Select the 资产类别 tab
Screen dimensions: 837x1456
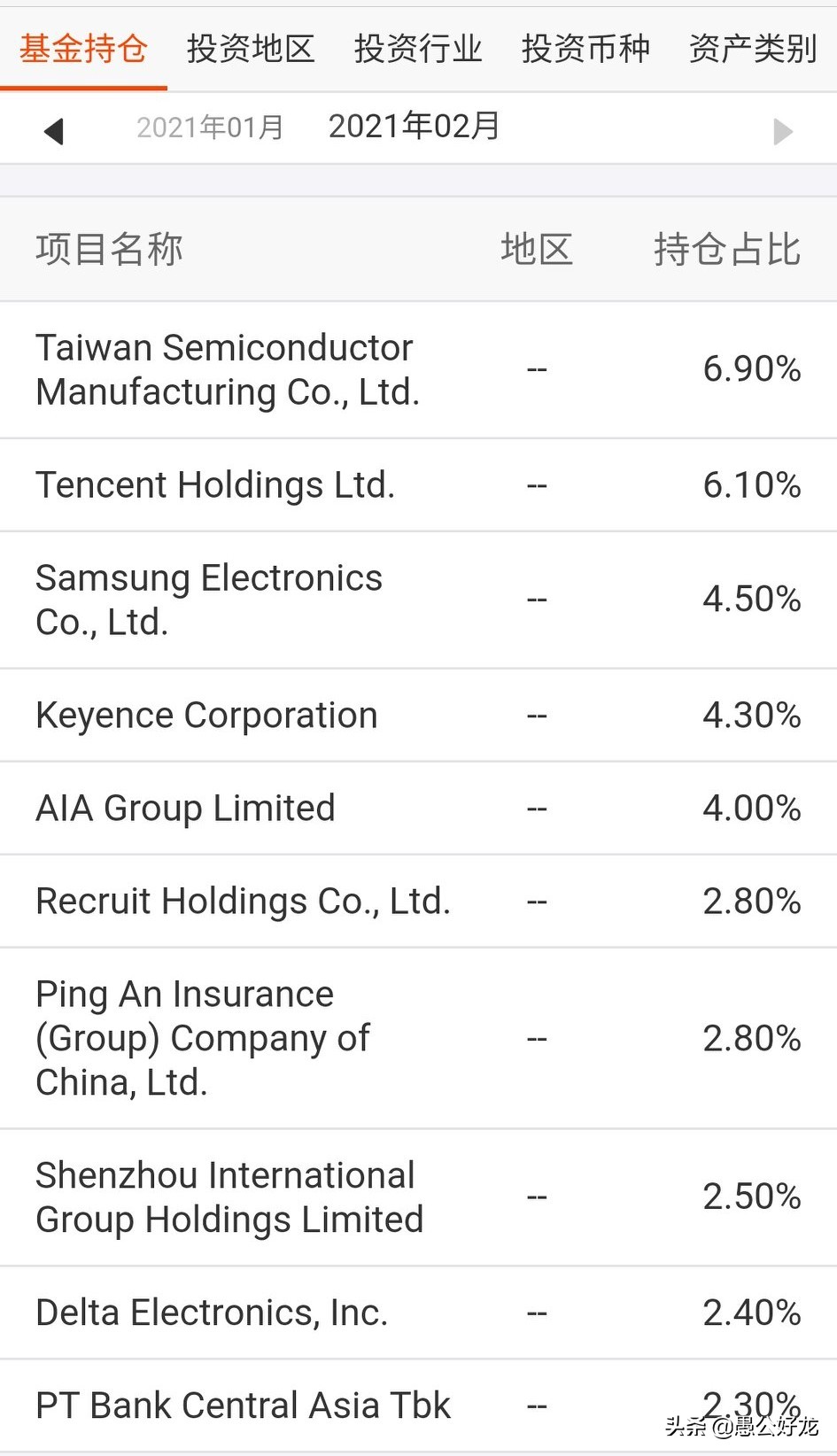(x=753, y=49)
